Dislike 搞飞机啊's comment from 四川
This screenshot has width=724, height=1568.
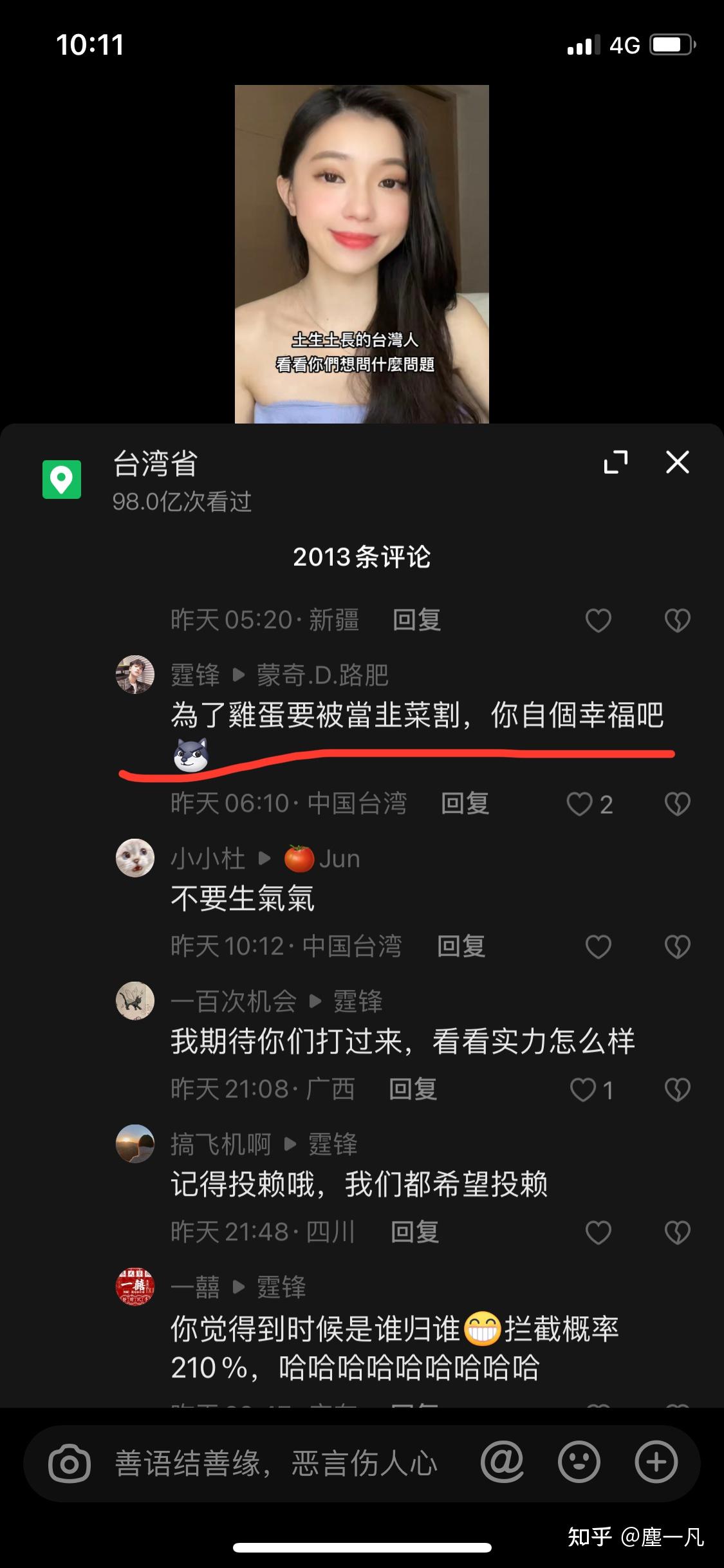pyautogui.click(x=677, y=1233)
